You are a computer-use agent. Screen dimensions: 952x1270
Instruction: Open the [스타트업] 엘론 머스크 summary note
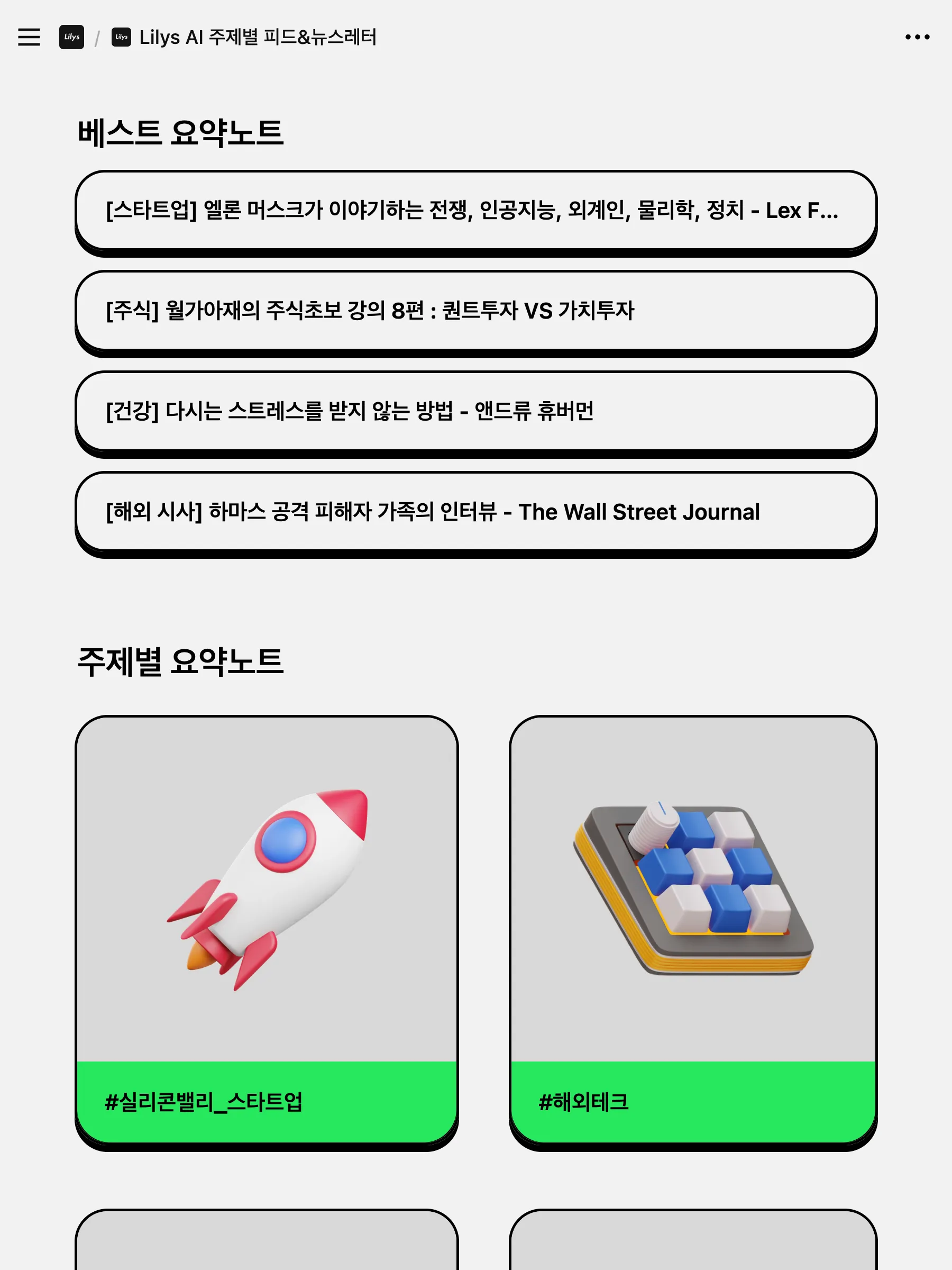[475, 210]
